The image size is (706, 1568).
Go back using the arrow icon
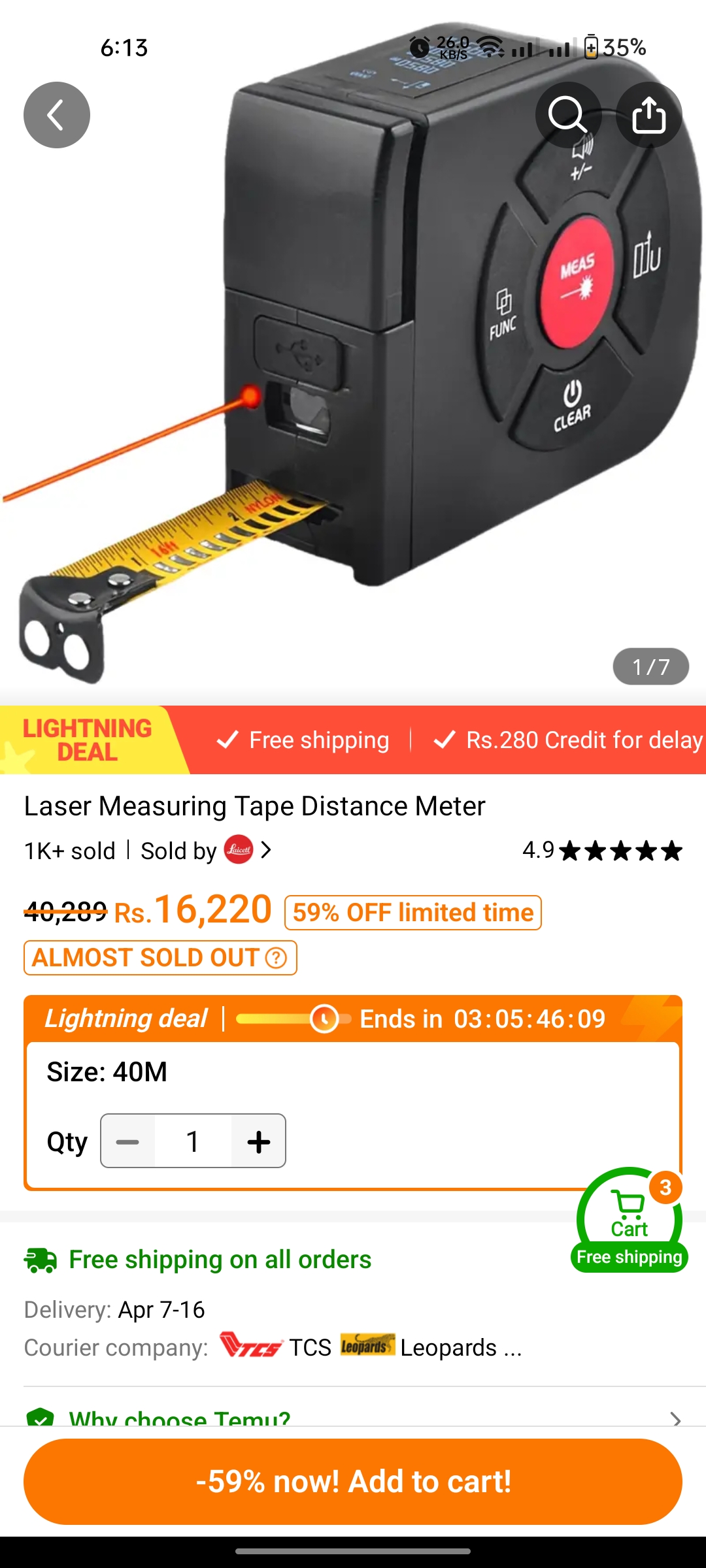click(57, 115)
